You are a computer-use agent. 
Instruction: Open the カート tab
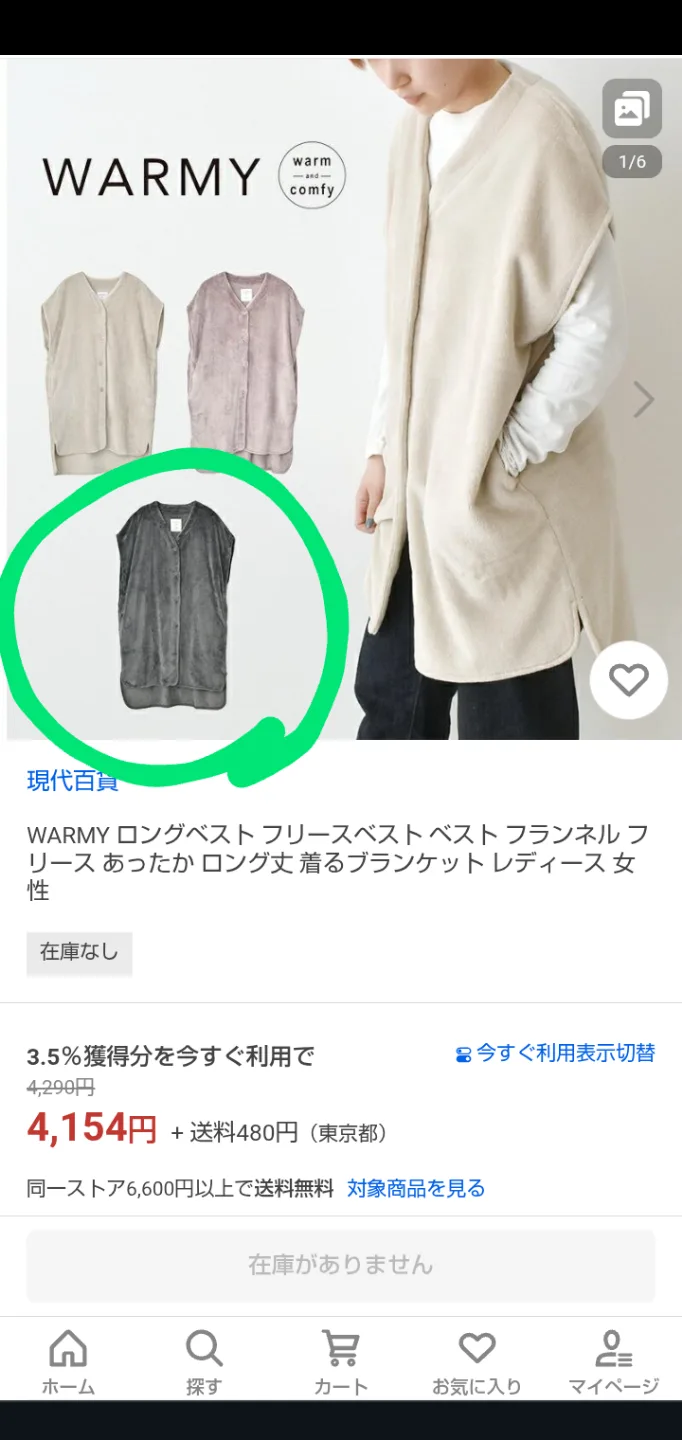(341, 1363)
